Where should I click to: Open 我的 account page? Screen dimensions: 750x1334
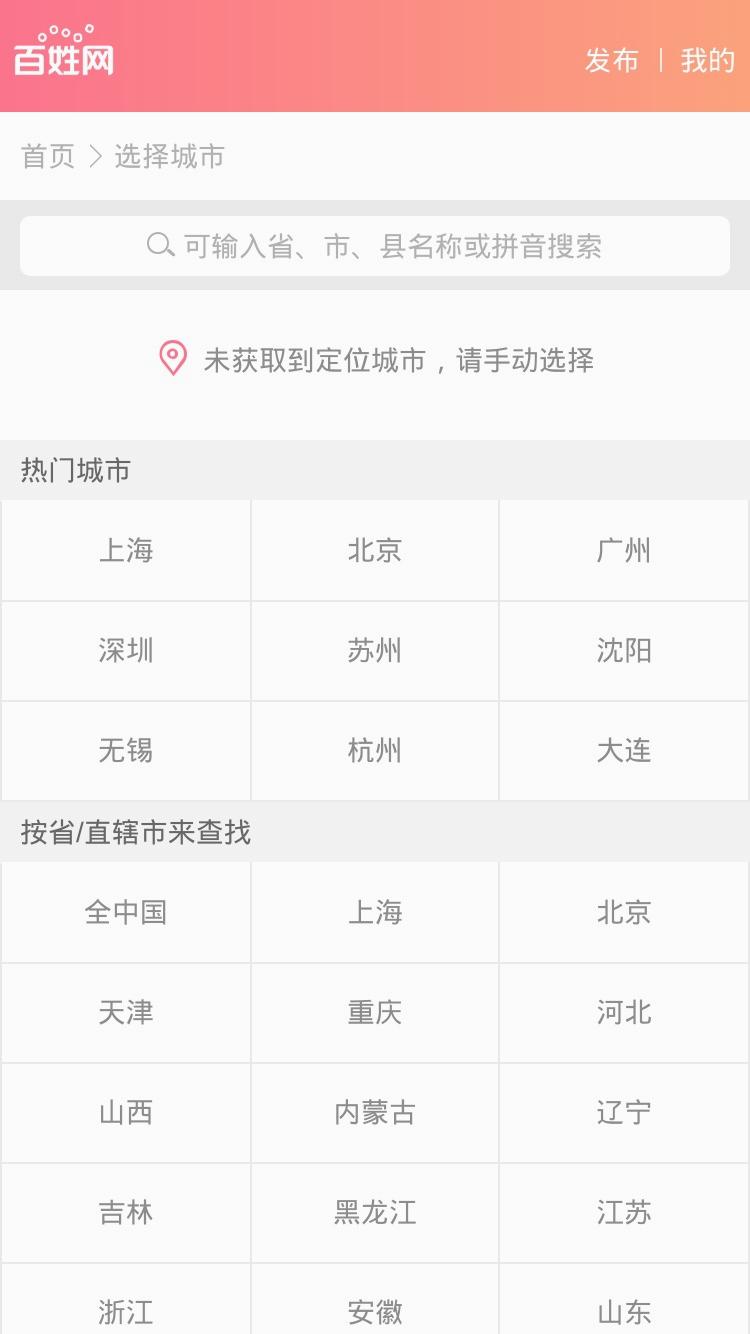(708, 60)
